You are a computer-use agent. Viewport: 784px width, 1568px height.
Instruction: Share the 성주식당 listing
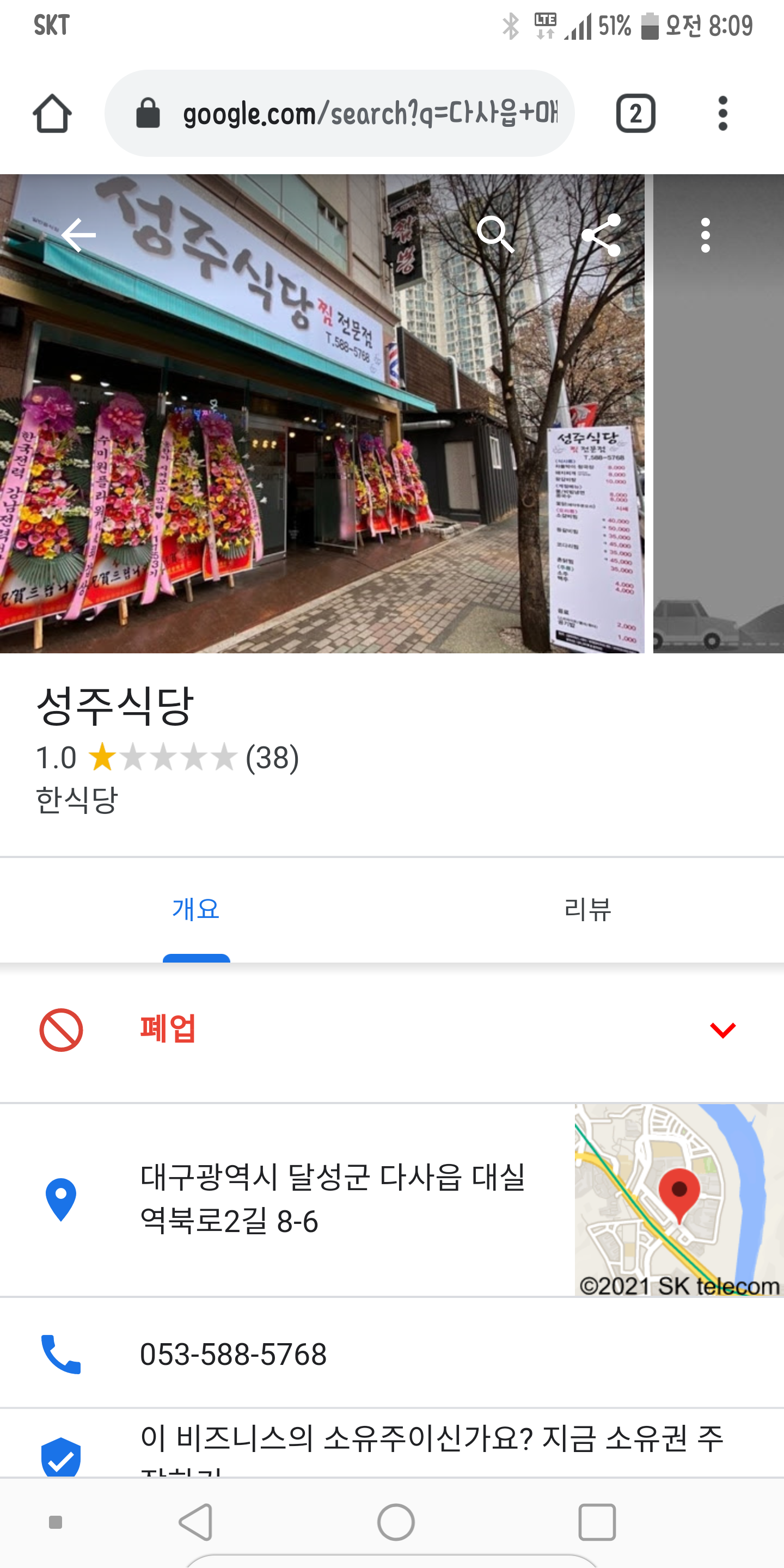(601, 235)
